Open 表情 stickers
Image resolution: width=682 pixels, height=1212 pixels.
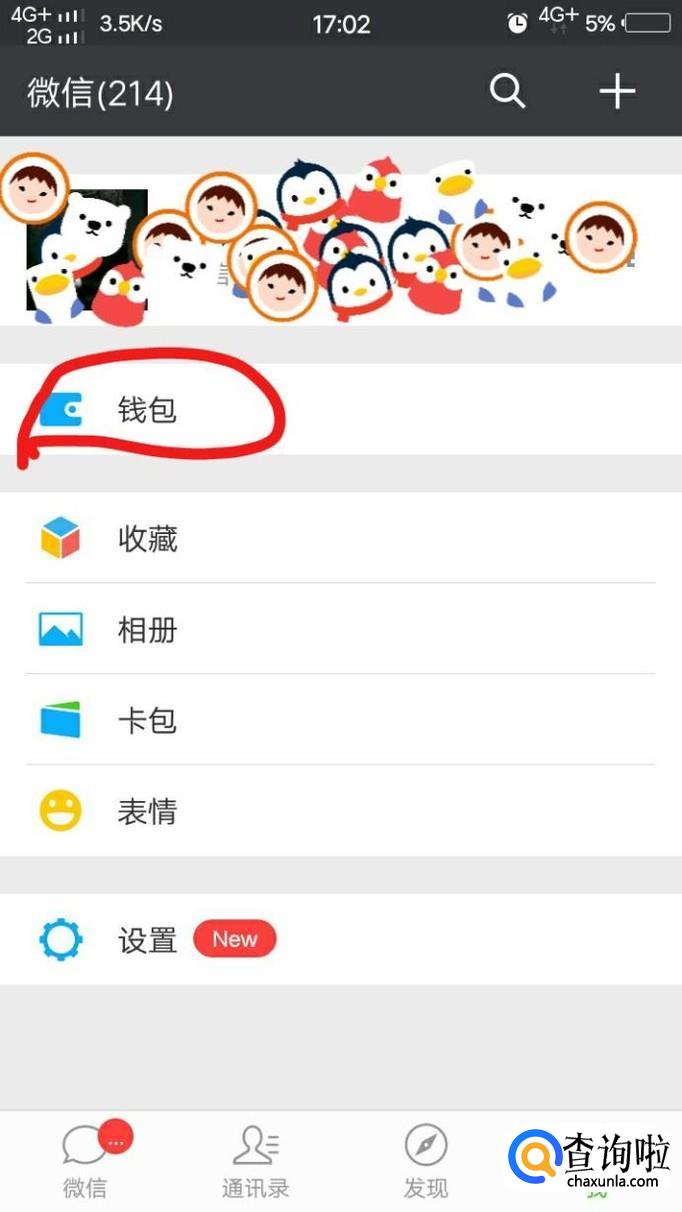pos(148,811)
